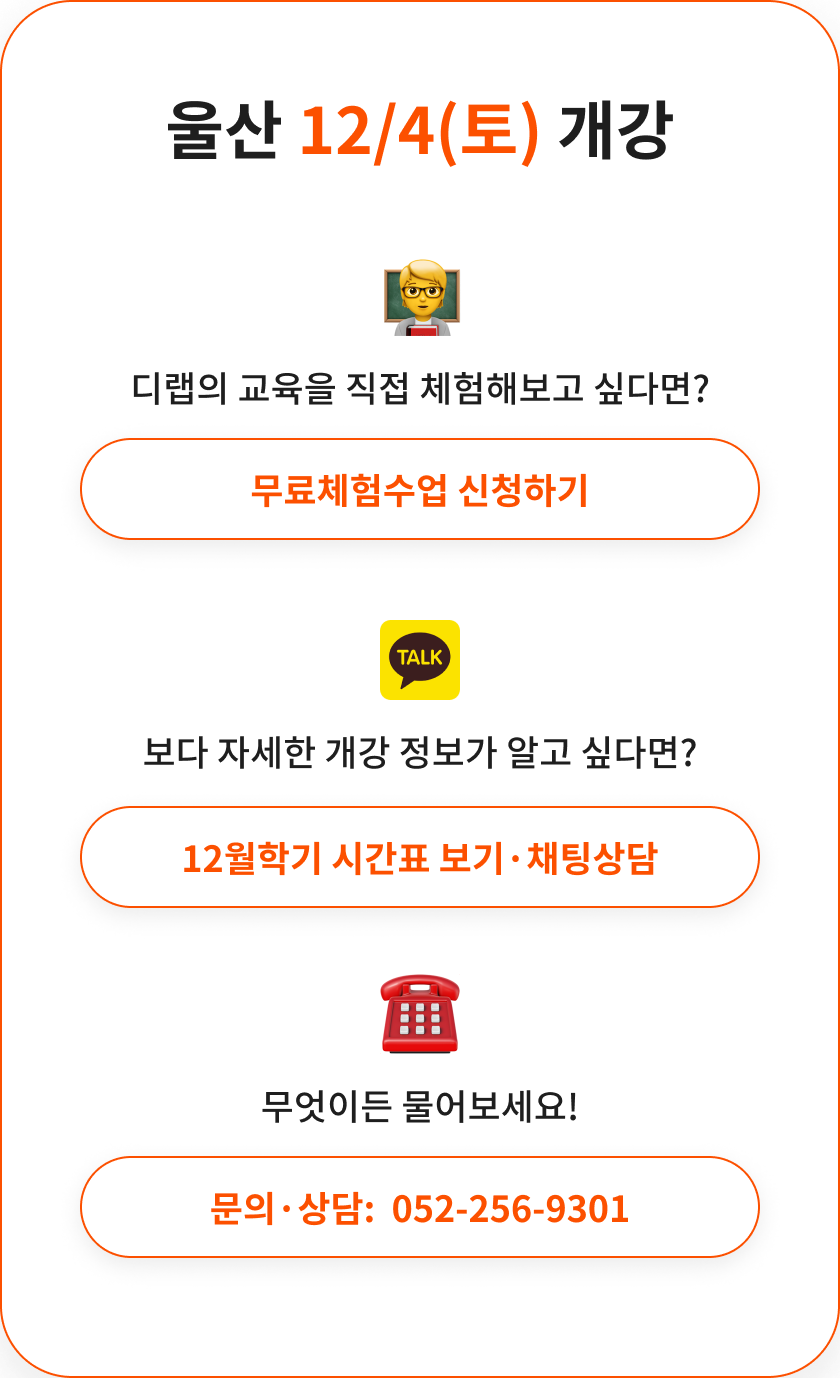Call 문의·상담 052-256-9301
The height and width of the screenshot is (1378, 840).
419,1208
